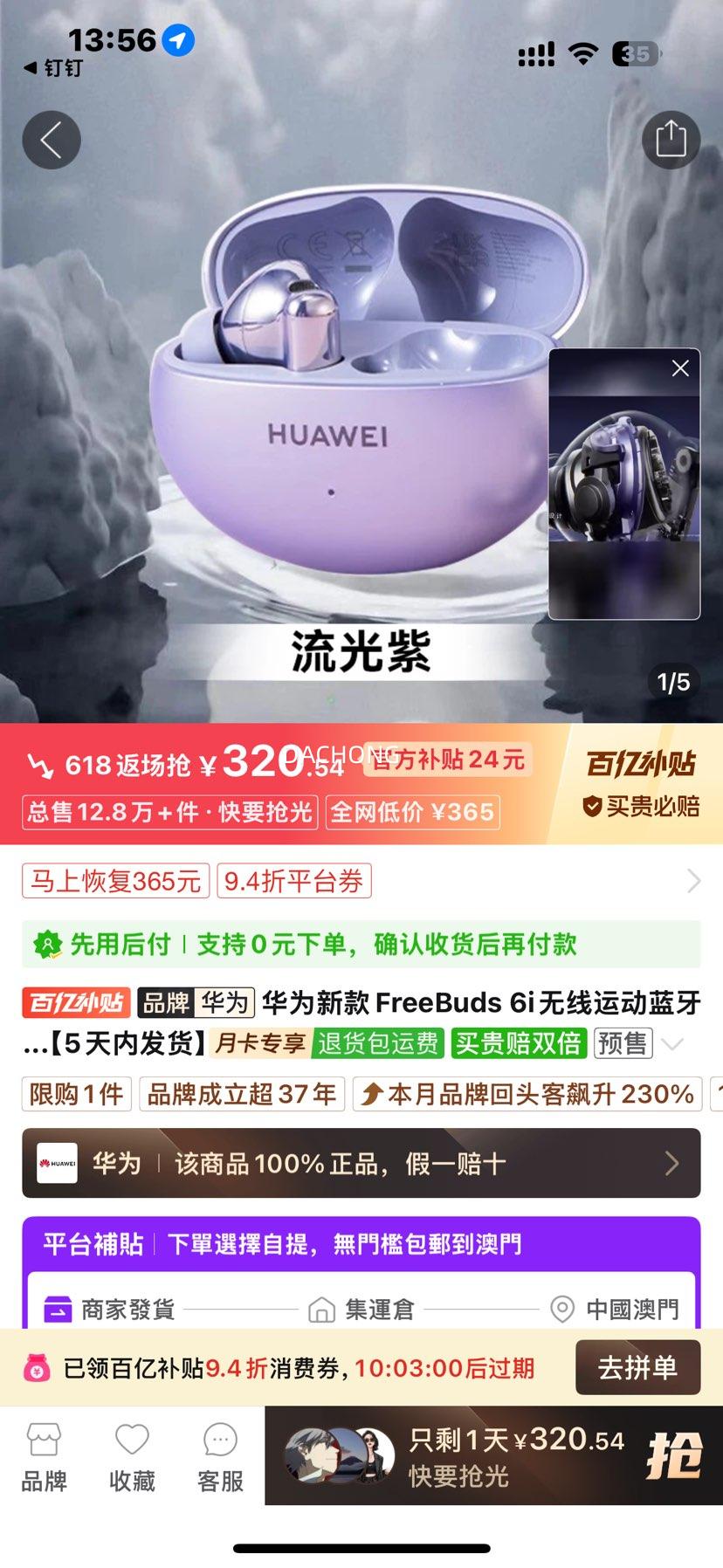Share this FreeBuds product

click(671, 140)
